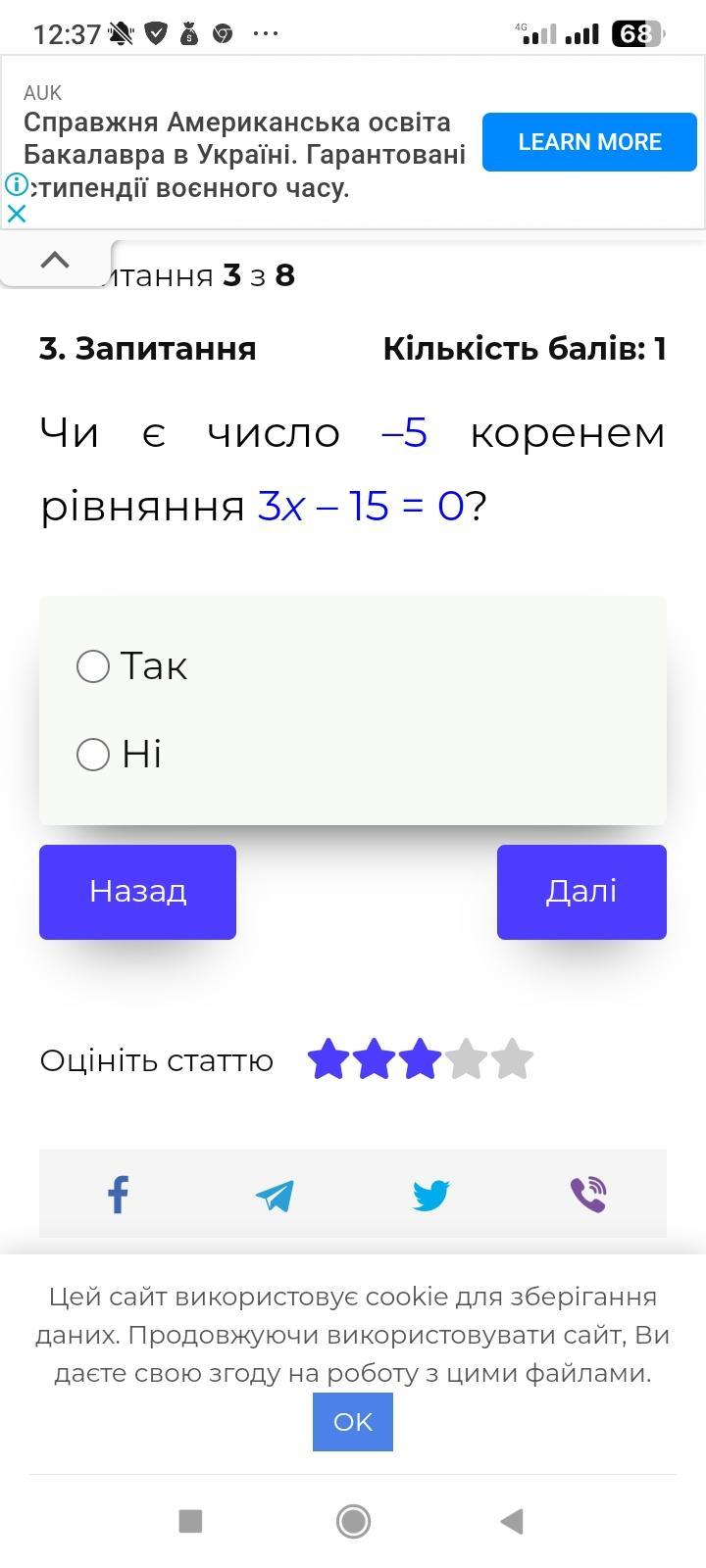The height and width of the screenshot is (1568, 706).
Task: Close the ad banner with the X
Action: click(x=17, y=213)
